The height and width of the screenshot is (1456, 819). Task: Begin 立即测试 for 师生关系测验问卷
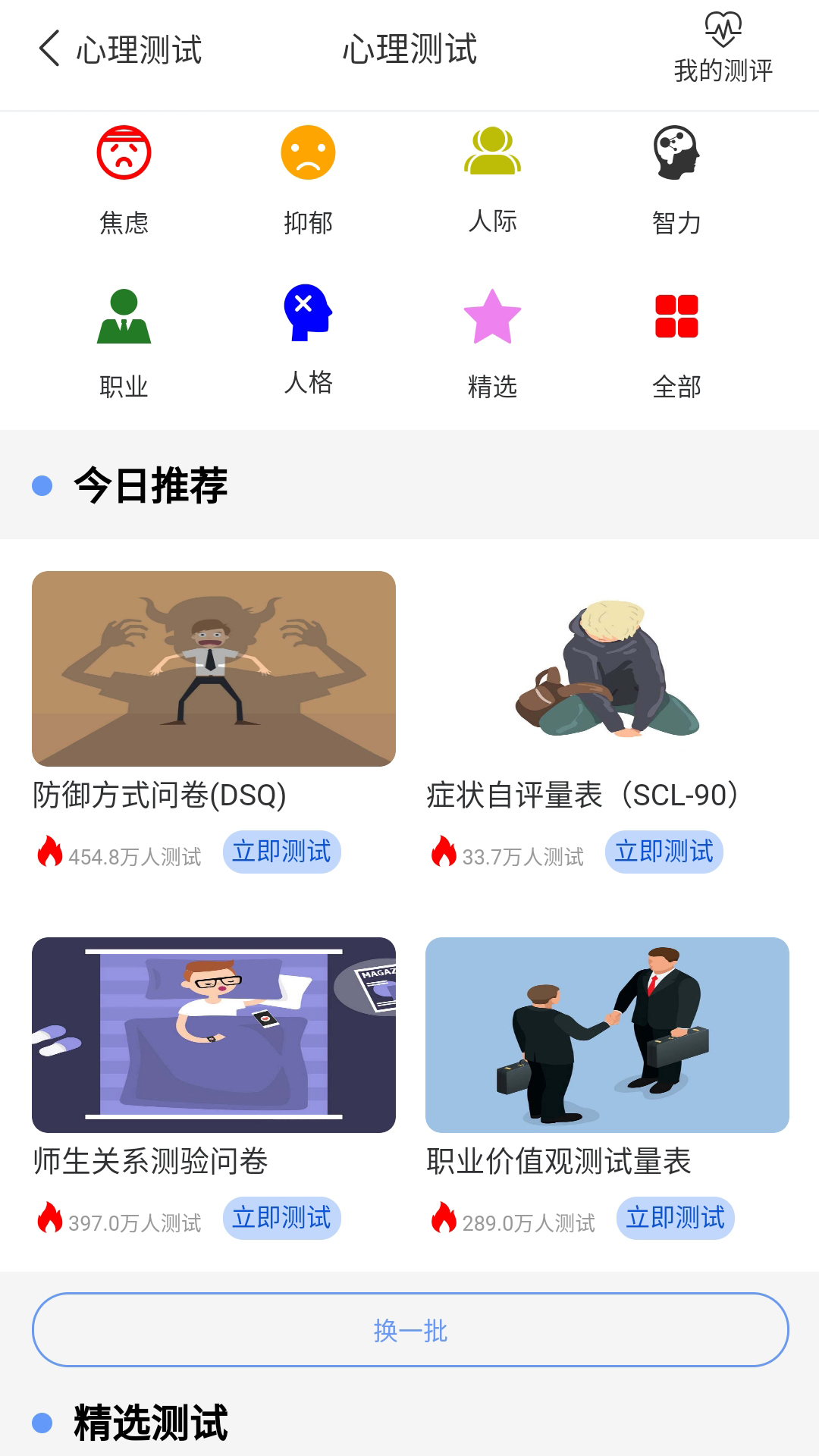coord(281,1218)
